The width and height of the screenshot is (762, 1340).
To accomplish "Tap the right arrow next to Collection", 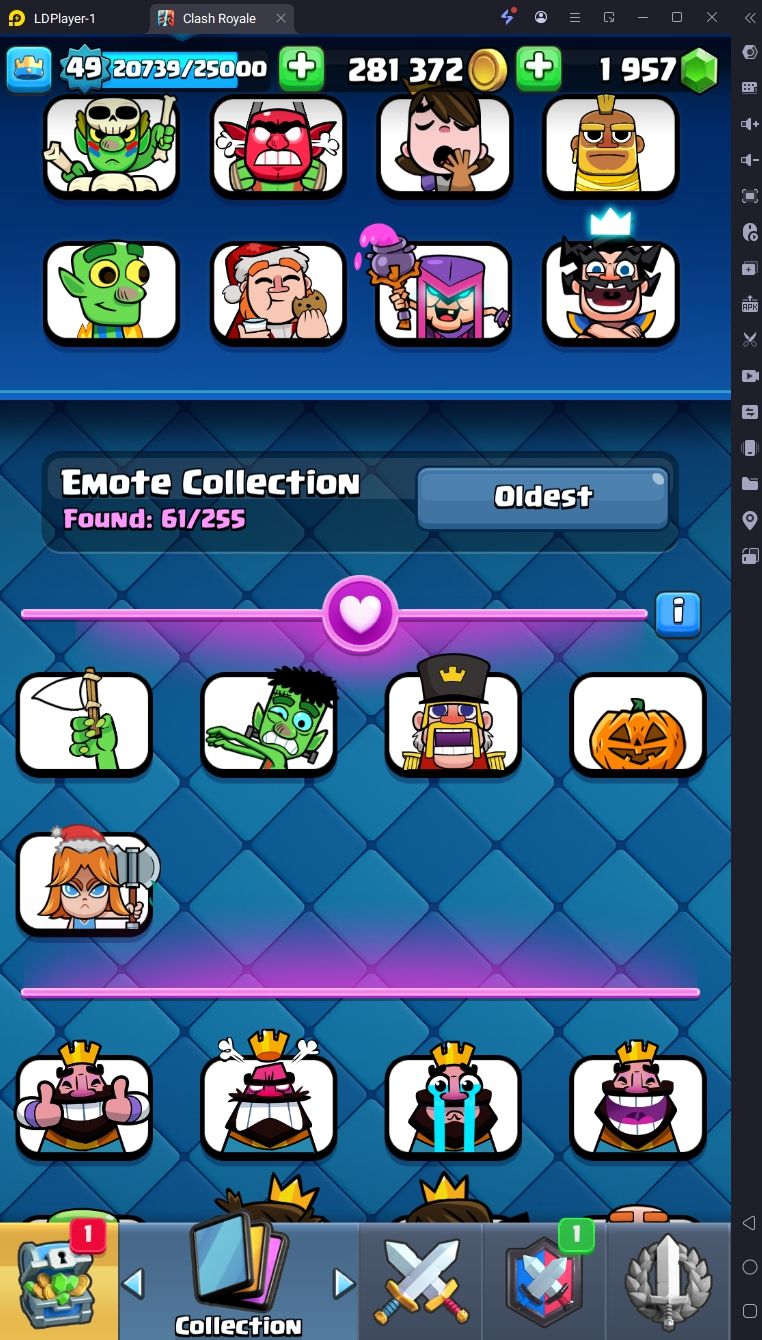I will [344, 1282].
